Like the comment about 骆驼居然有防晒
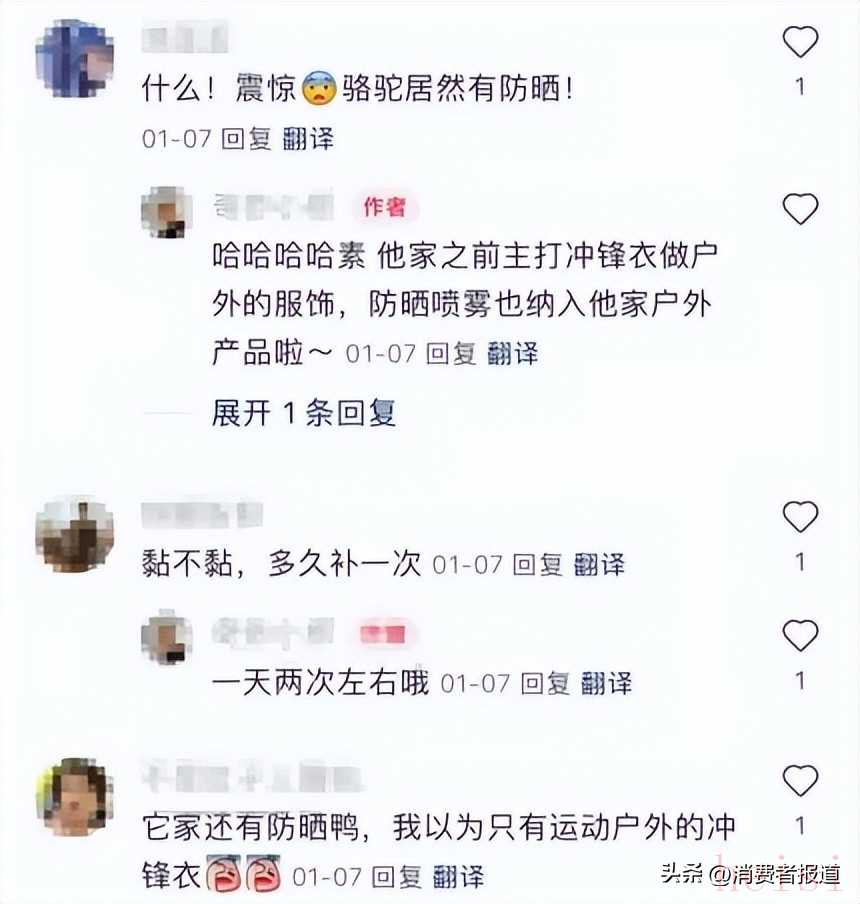 pos(799,42)
